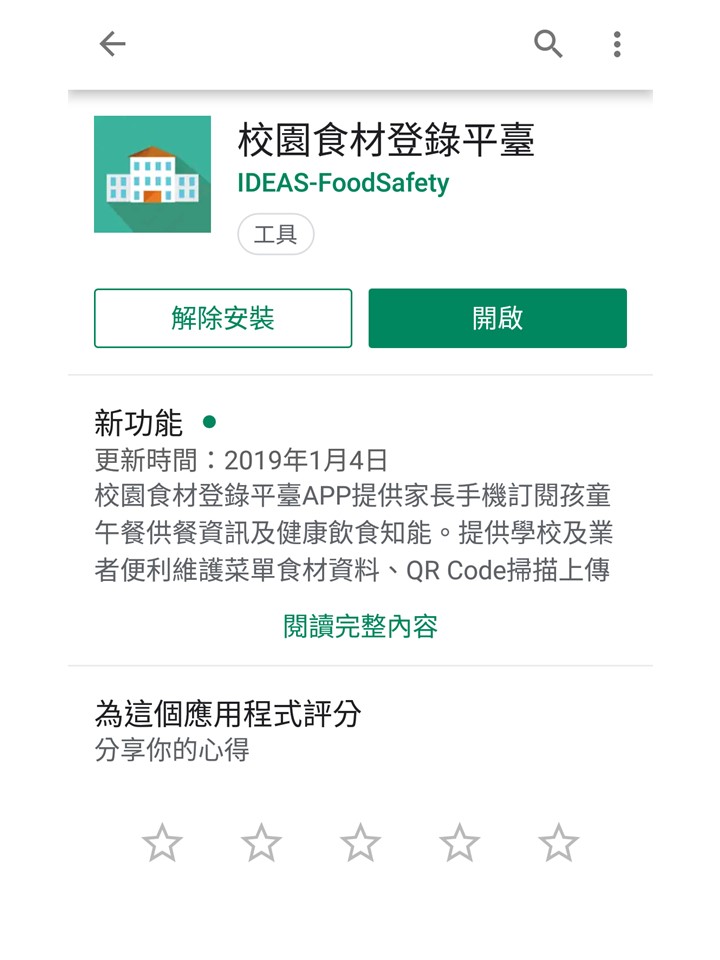This screenshot has width=720, height=960.
Task: Open the overflow menu
Action: click(617, 44)
